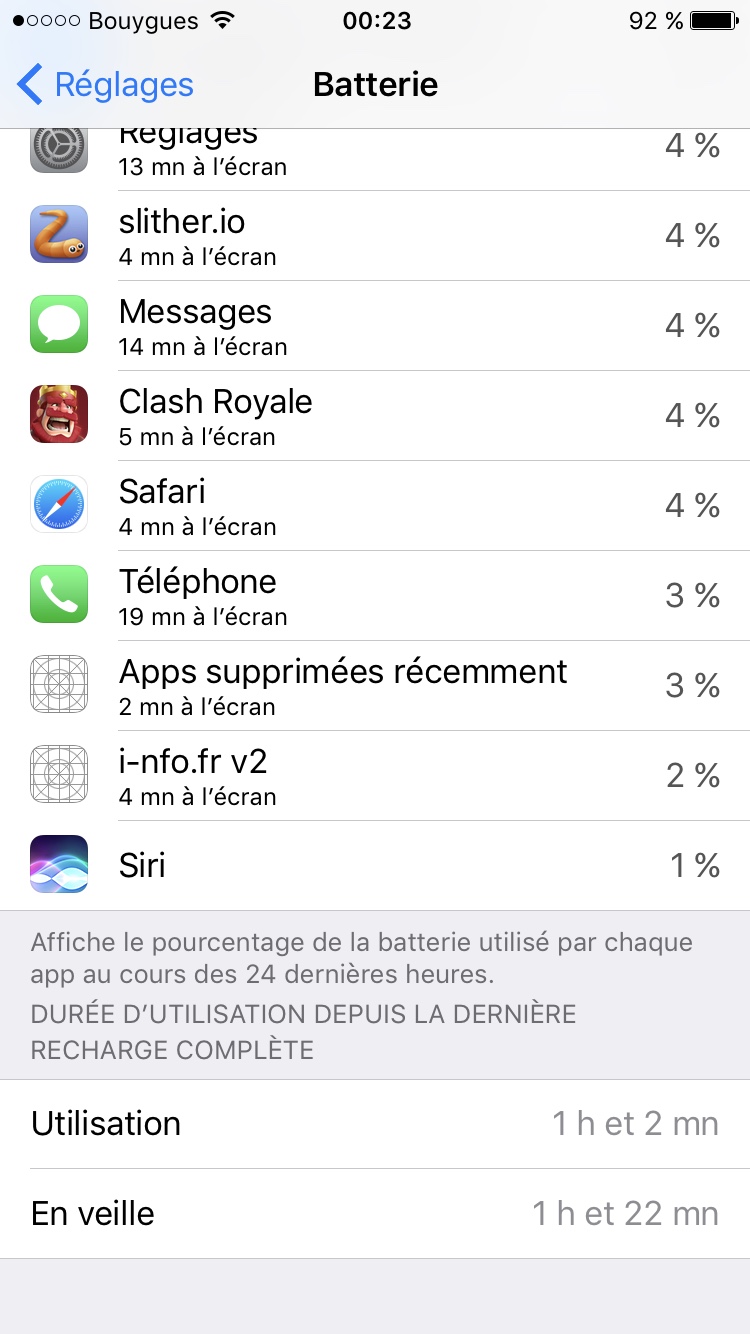Tap the Clash Royale usage row
The height and width of the screenshot is (1334, 750).
375,416
